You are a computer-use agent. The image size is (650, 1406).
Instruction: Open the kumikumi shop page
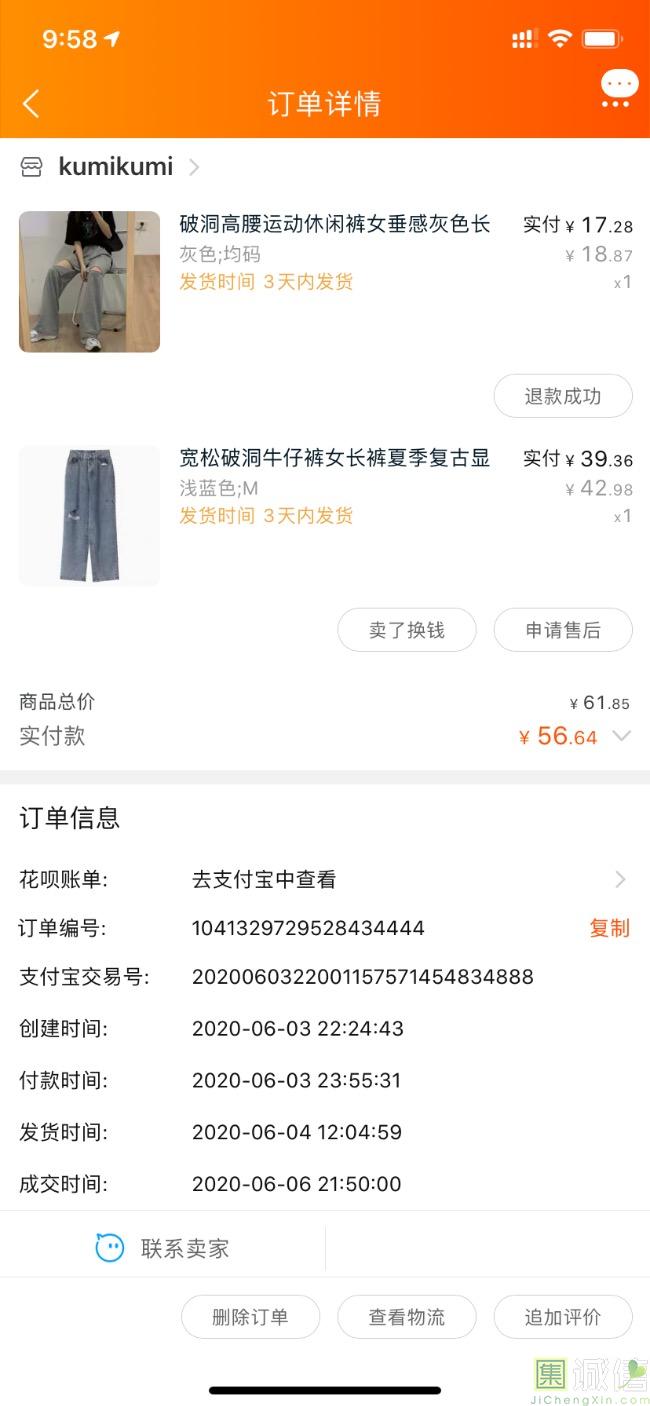(x=115, y=167)
